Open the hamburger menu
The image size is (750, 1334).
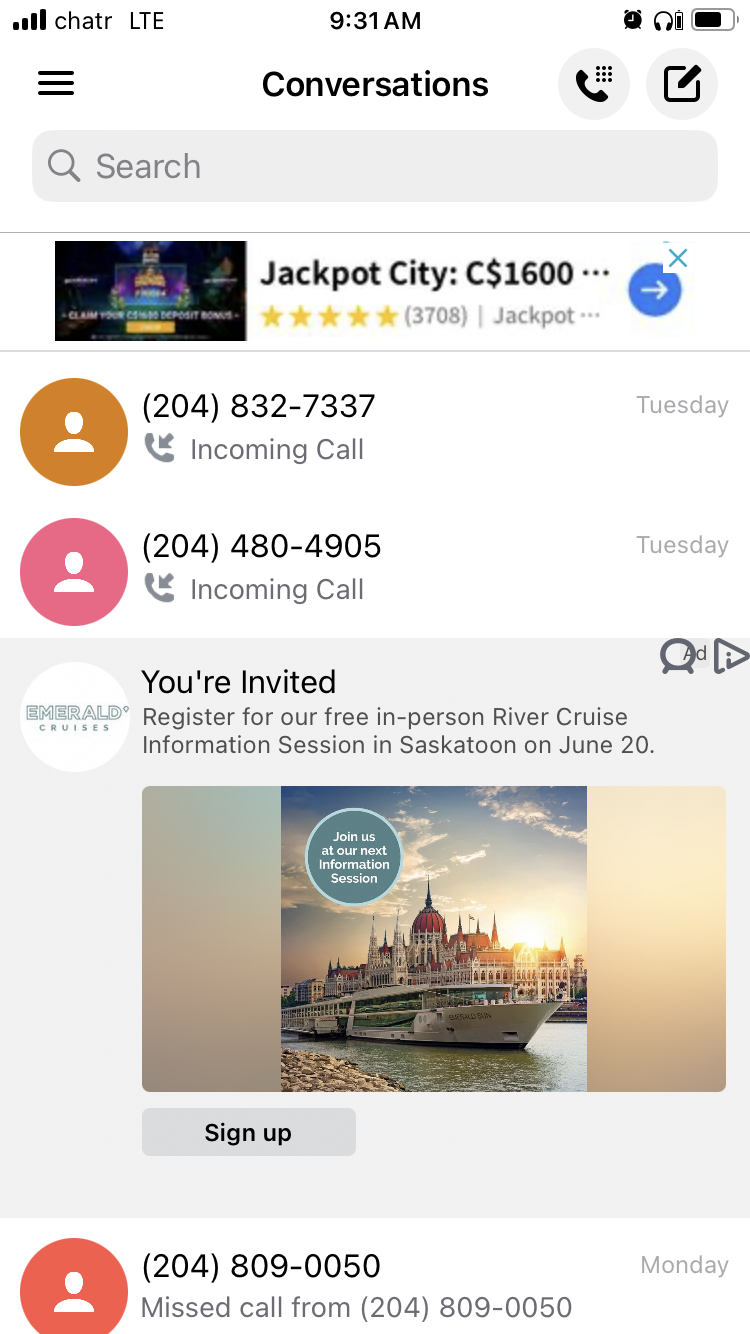(x=56, y=84)
